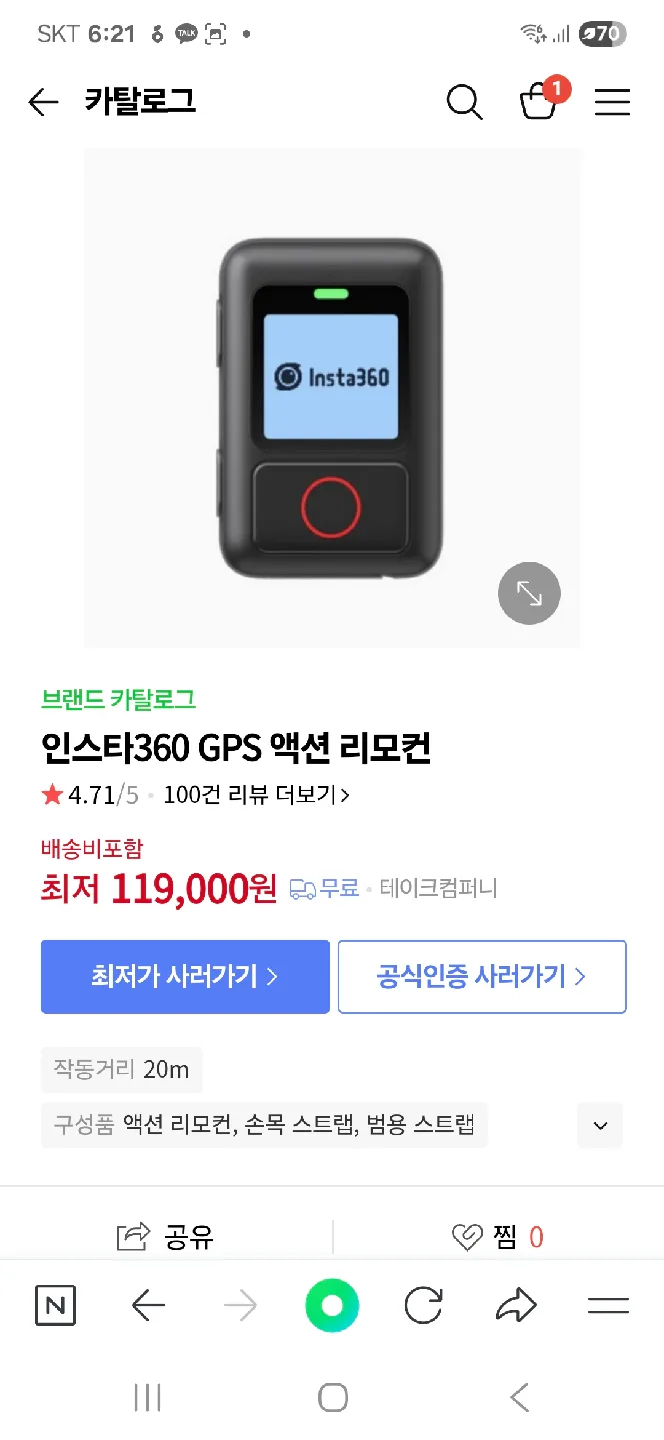Reload the page
The height and width of the screenshot is (1440, 664).
click(424, 1306)
